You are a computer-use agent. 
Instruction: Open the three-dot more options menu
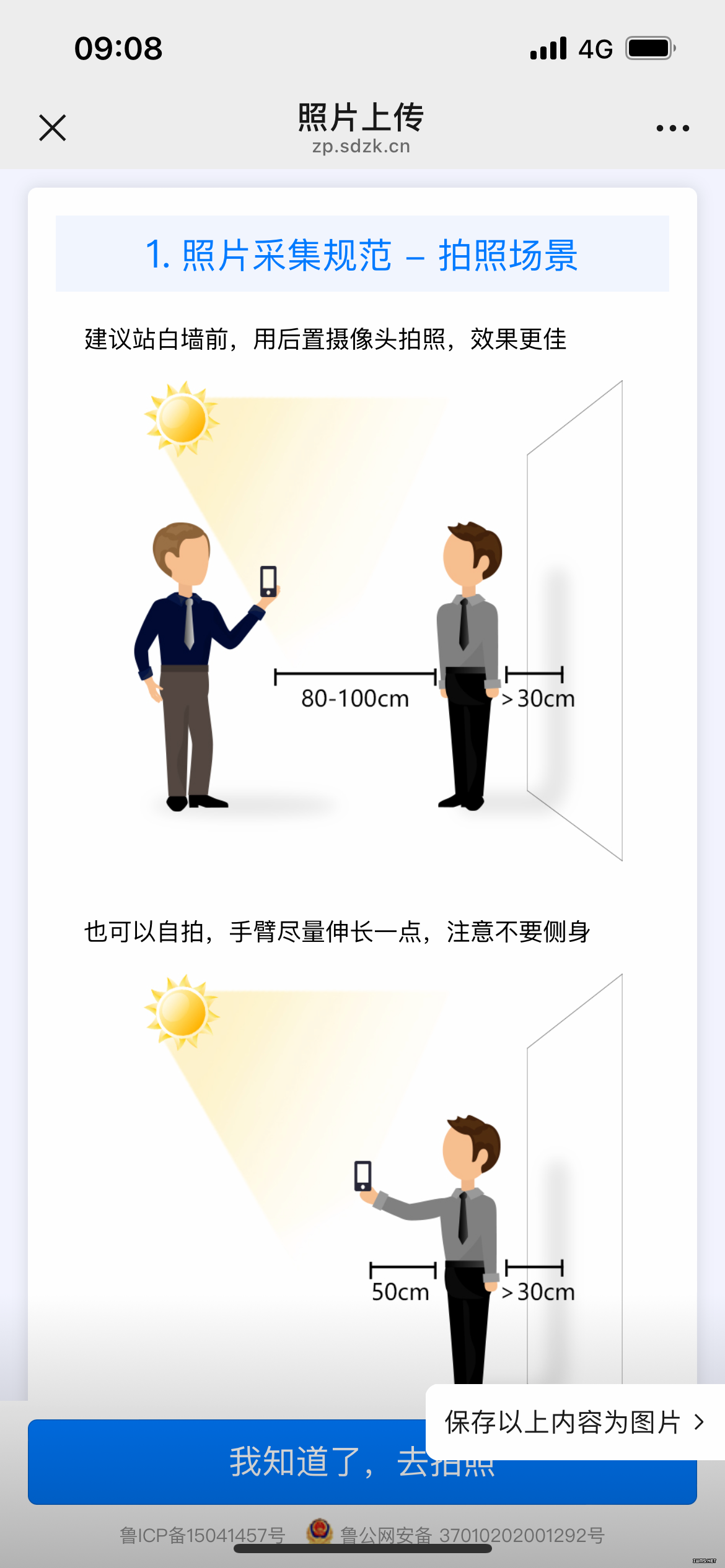[x=672, y=128]
